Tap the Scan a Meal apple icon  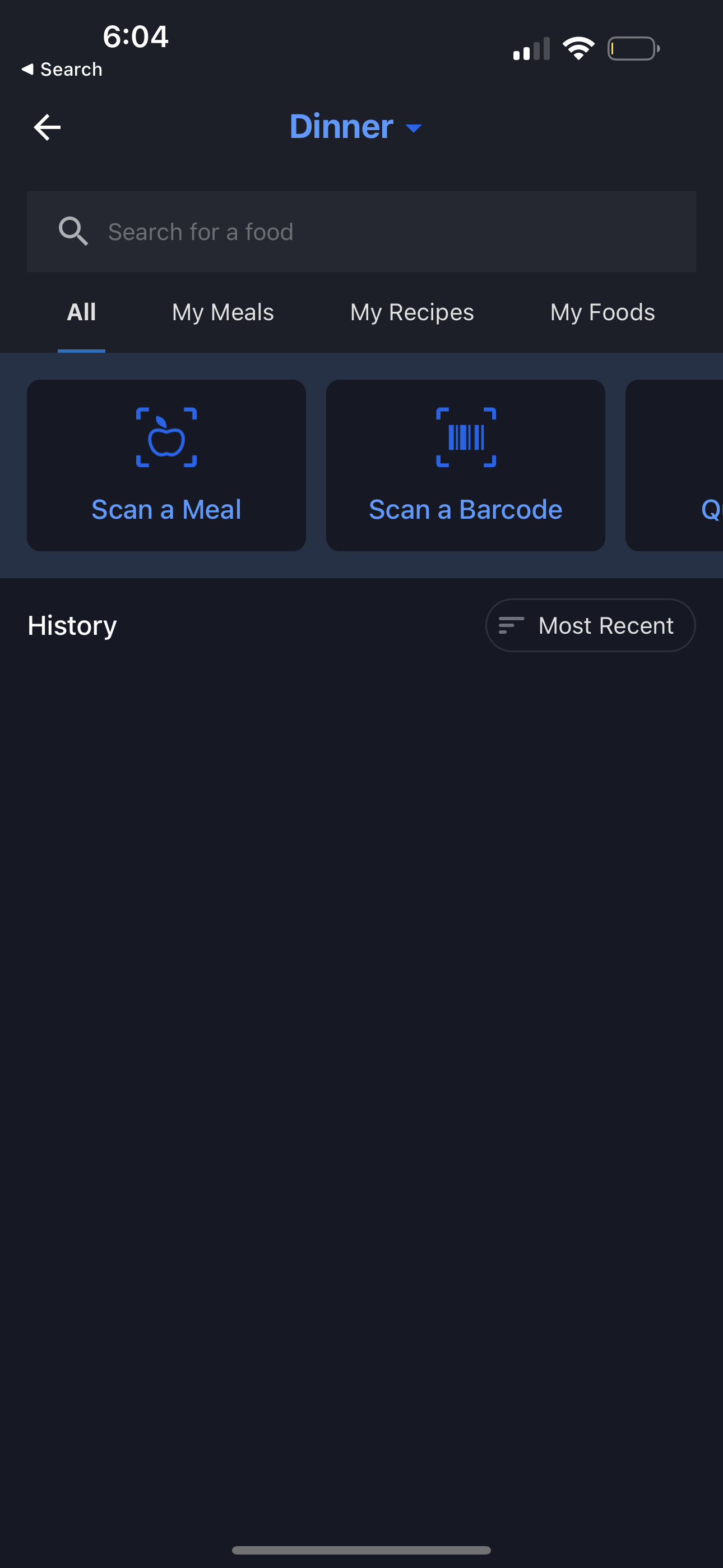click(166, 437)
